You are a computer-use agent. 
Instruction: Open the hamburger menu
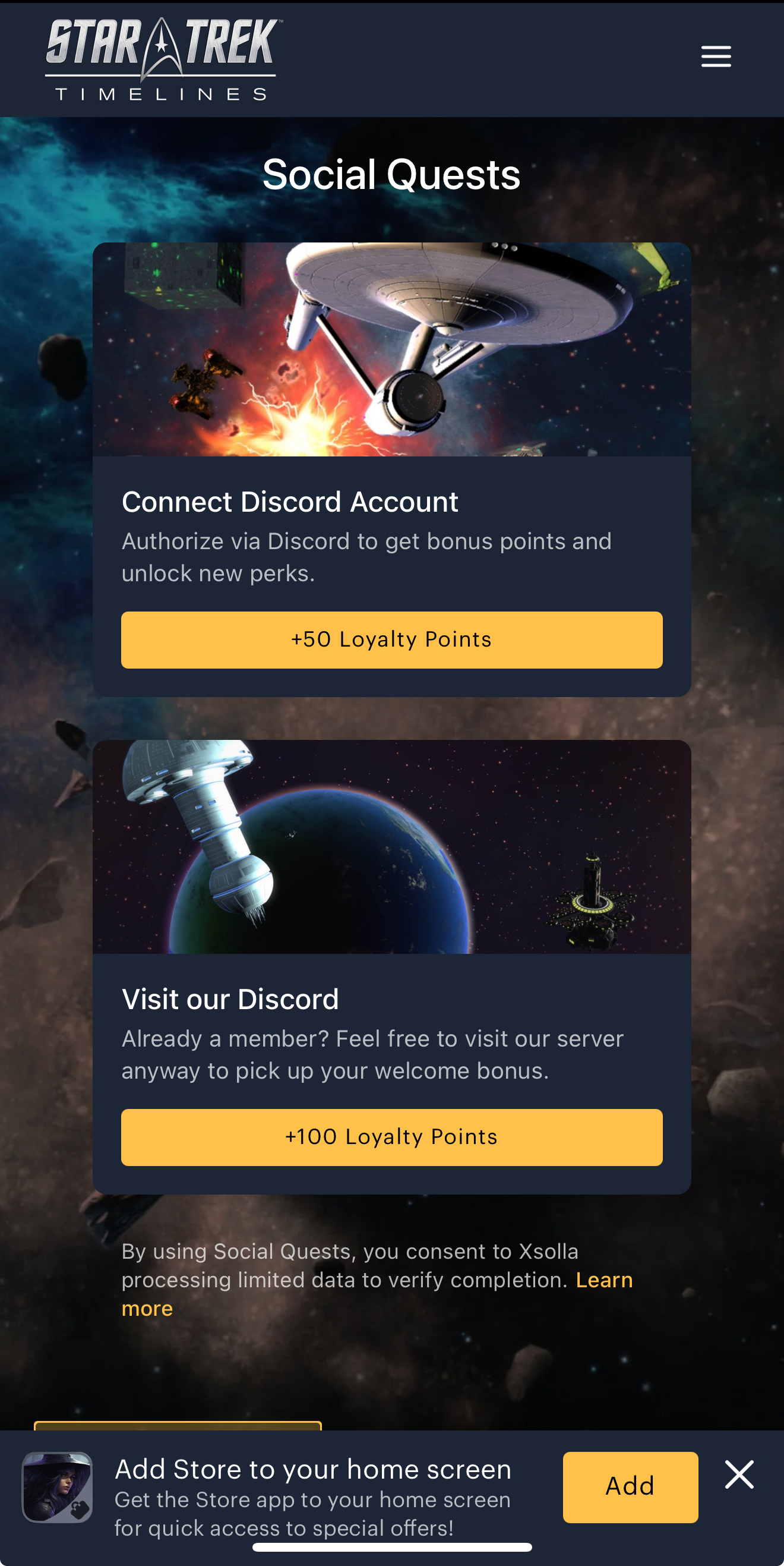point(716,56)
